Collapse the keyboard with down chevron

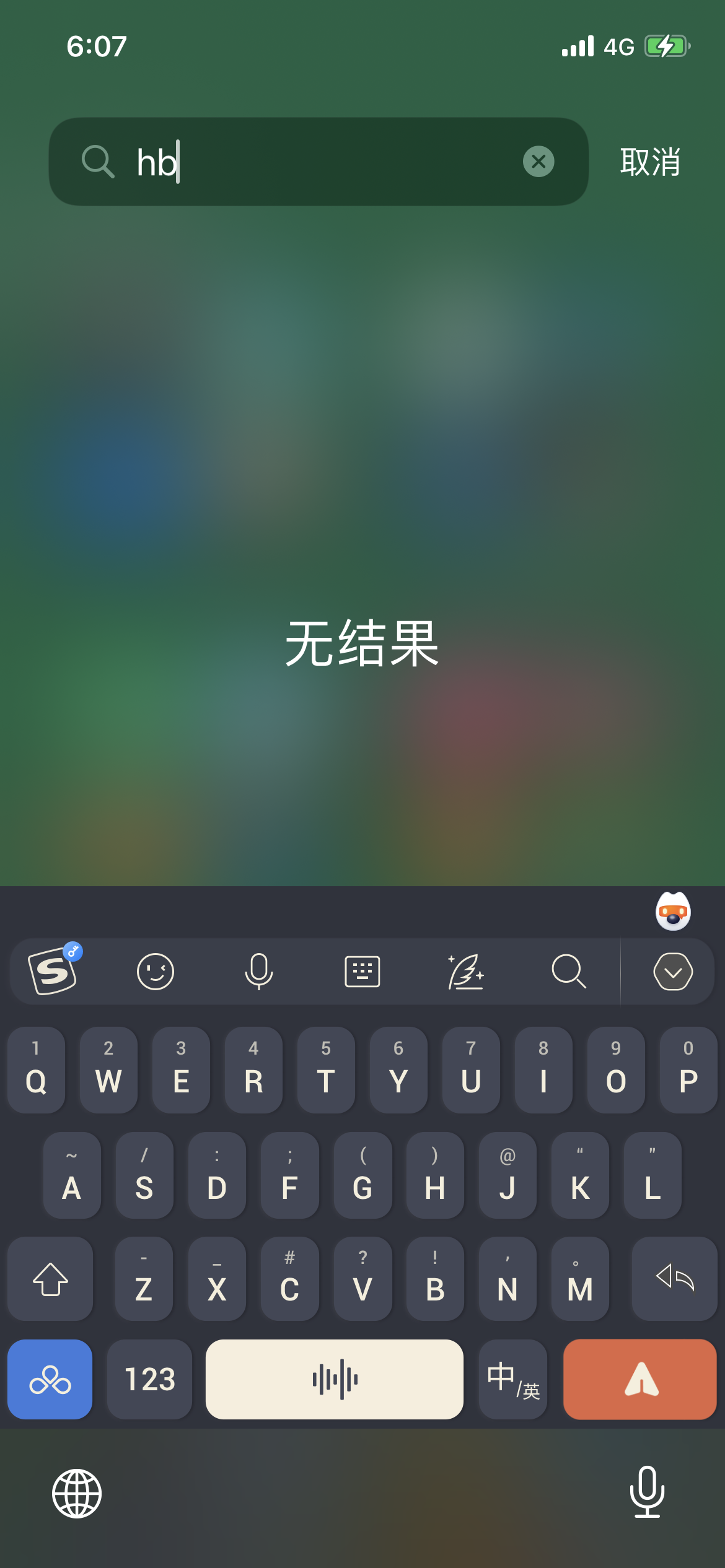point(672,971)
